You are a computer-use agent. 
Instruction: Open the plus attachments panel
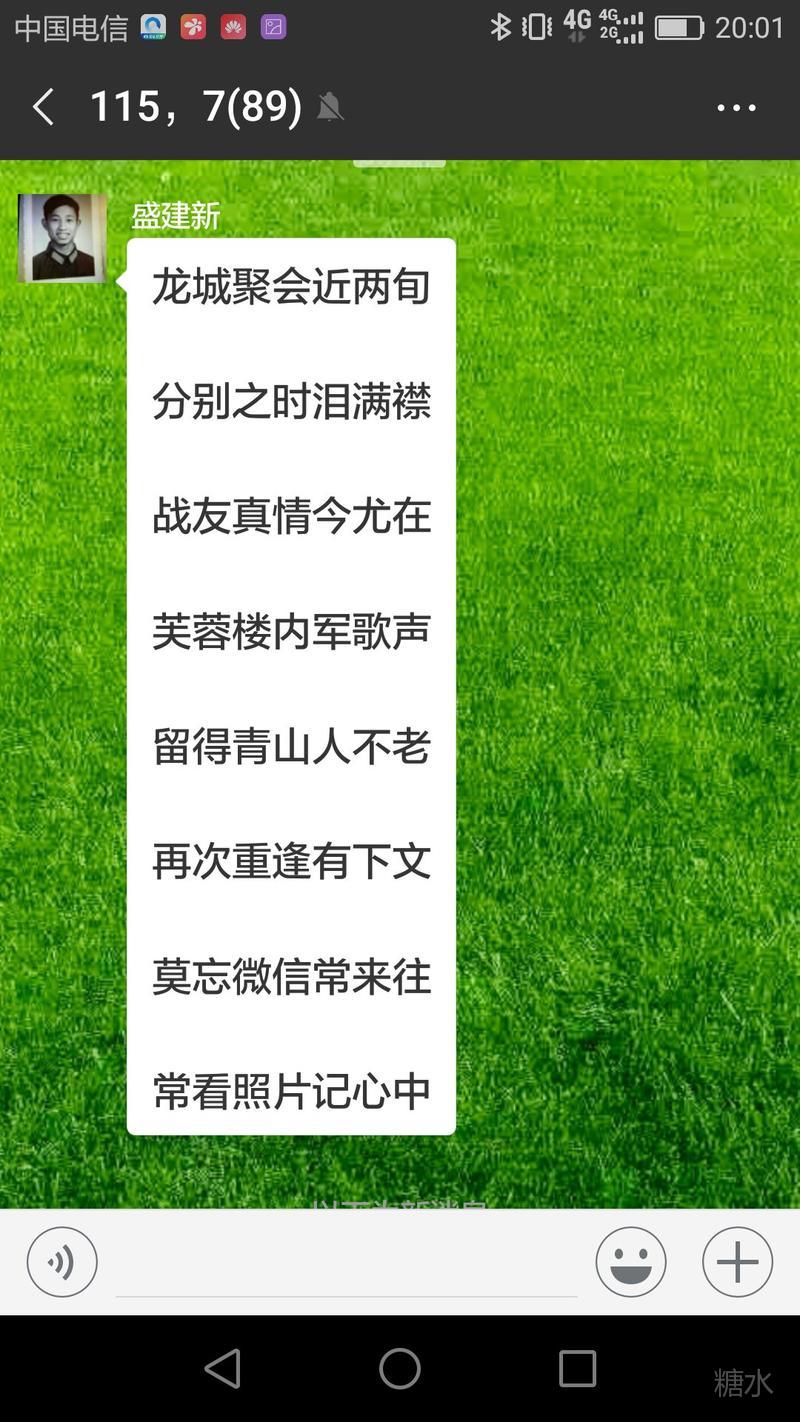(x=737, y=1262)
